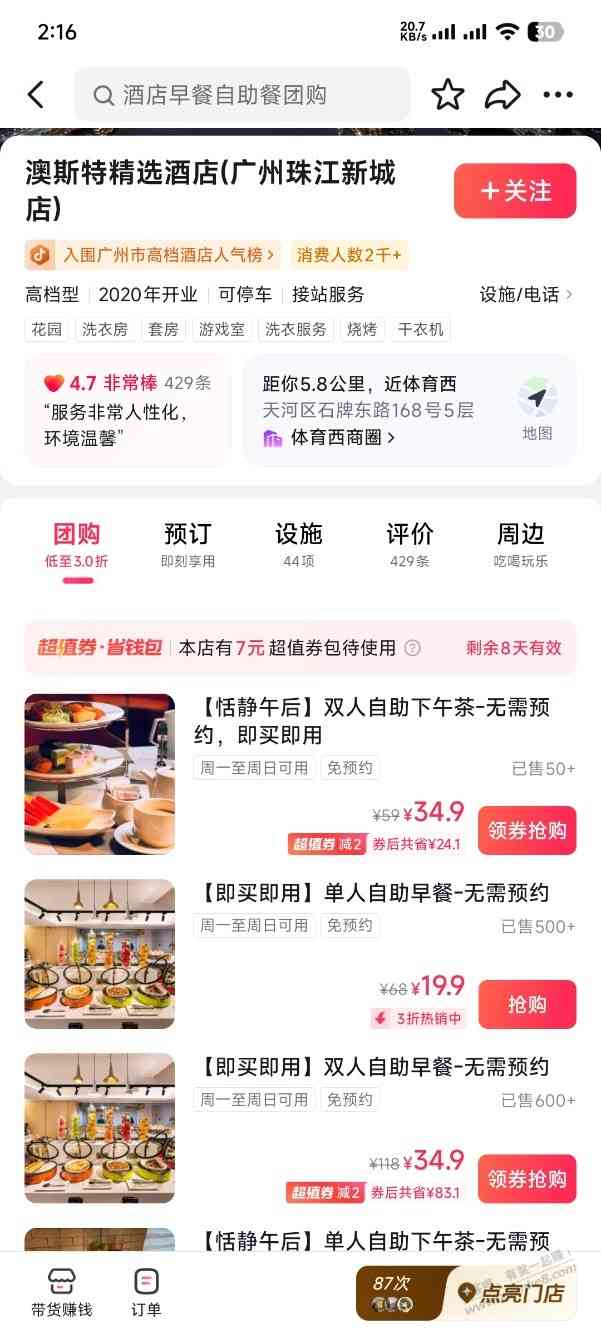Switch to the 评价 tab
Screen dimensions: 601x1334
point(410,544)
